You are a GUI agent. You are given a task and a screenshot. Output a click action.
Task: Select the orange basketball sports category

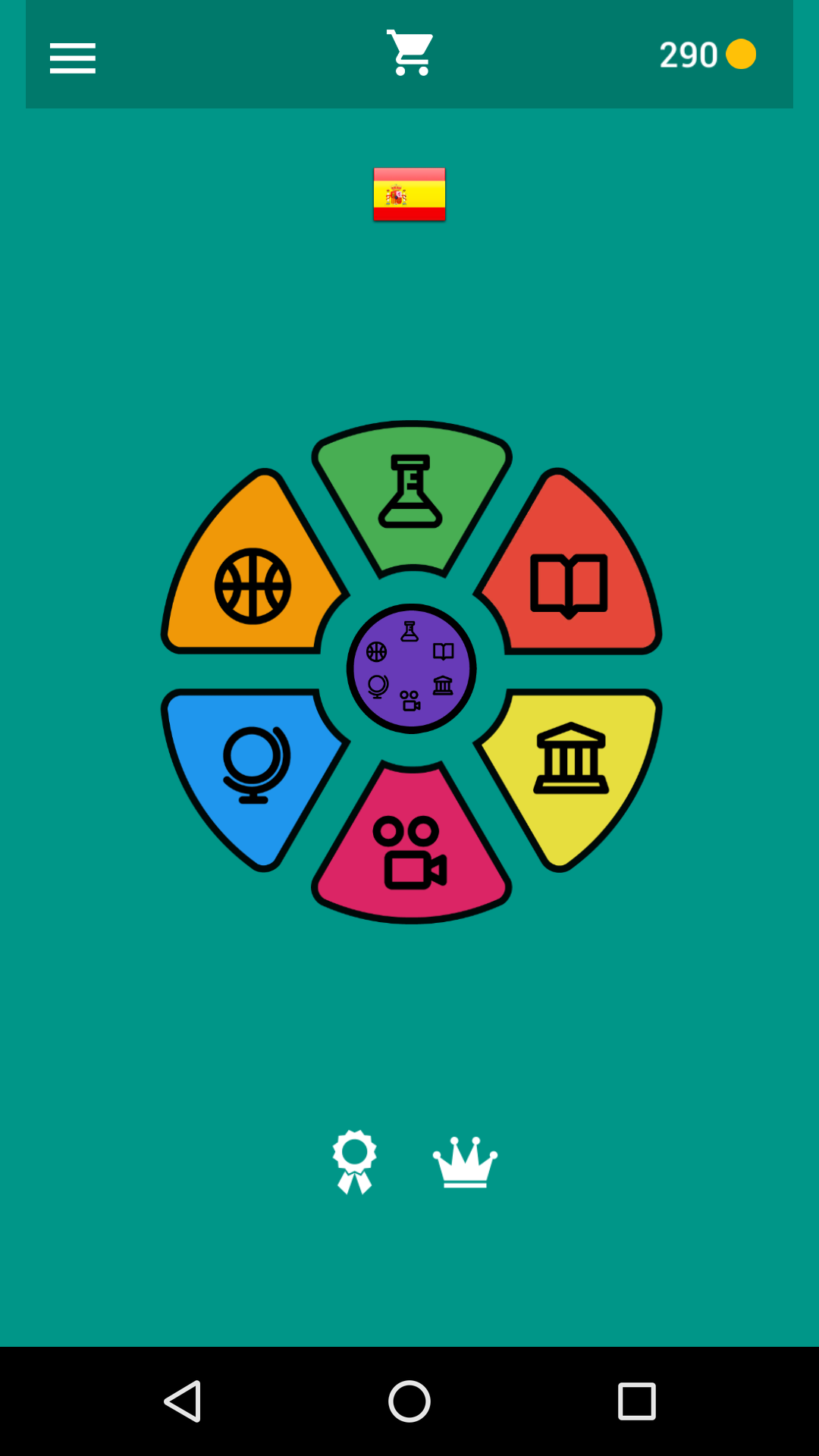(252, 585)
